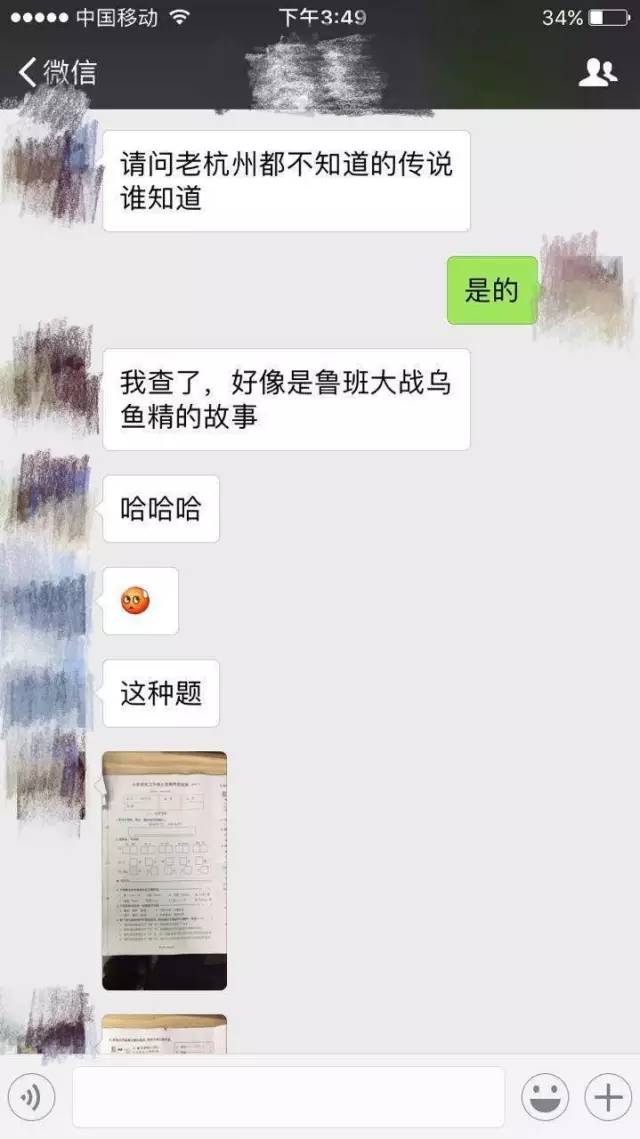Open the emoji sticker panel
The width and height of the screenshot is (640, 1139).
(544, 1099)
